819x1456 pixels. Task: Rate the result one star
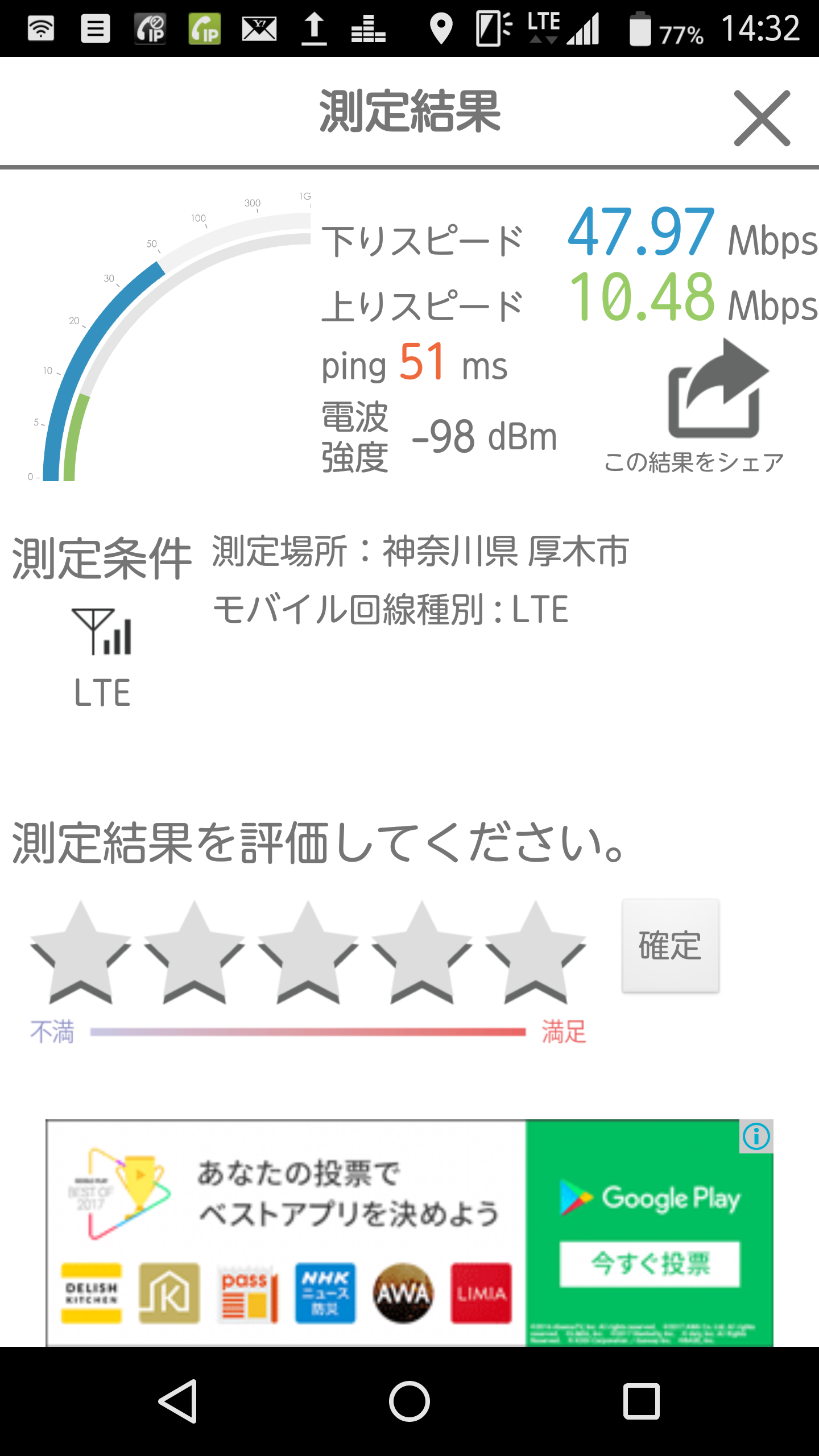coord(80,954)
